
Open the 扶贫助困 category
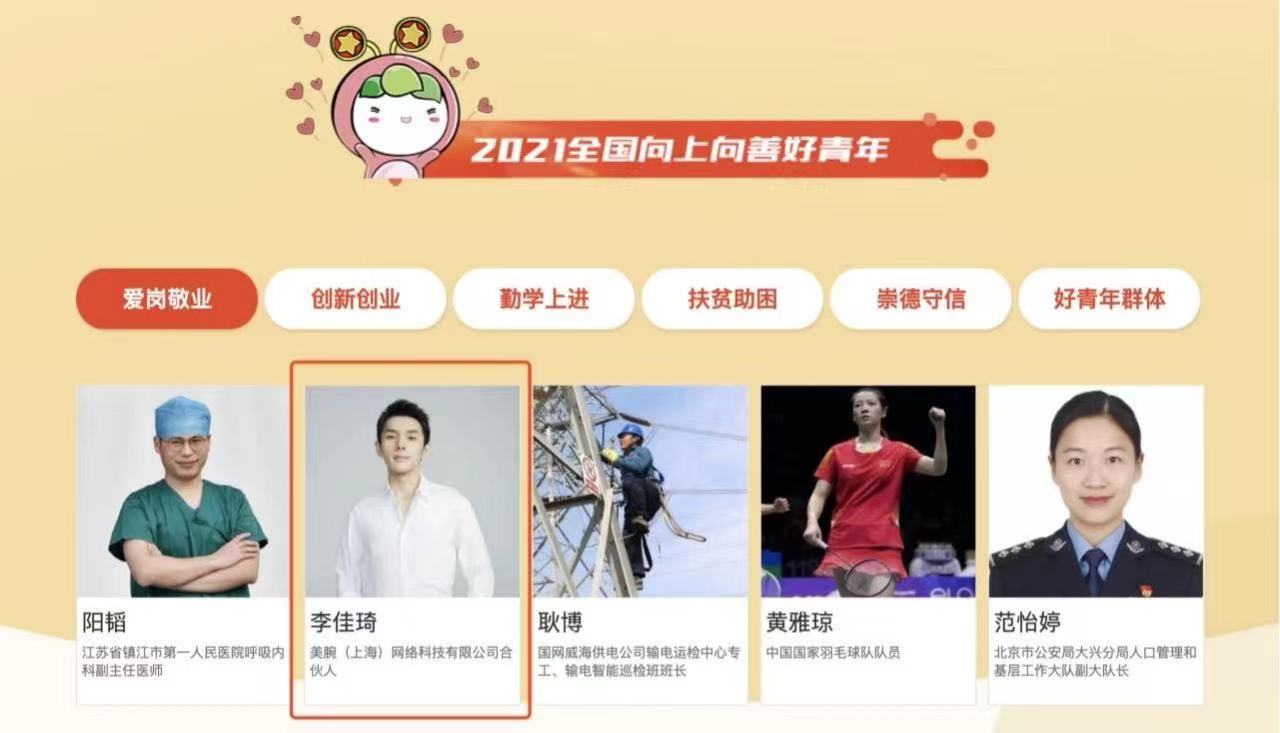click(732, 299)
